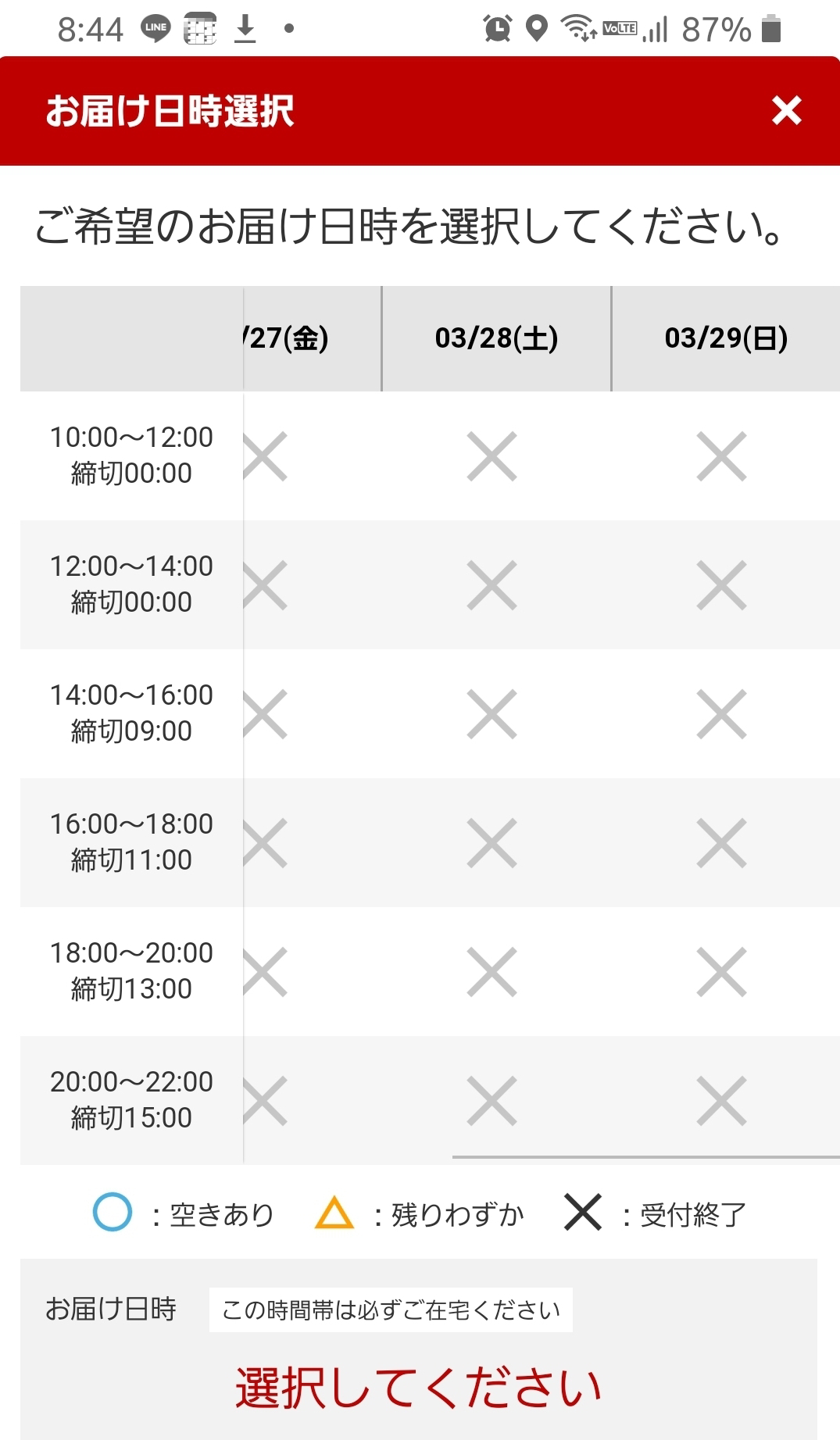Tap the 18:00～20:00 slot on 03/28
The width and height of the screenshot is (840, 1440).
coord(492,972)
